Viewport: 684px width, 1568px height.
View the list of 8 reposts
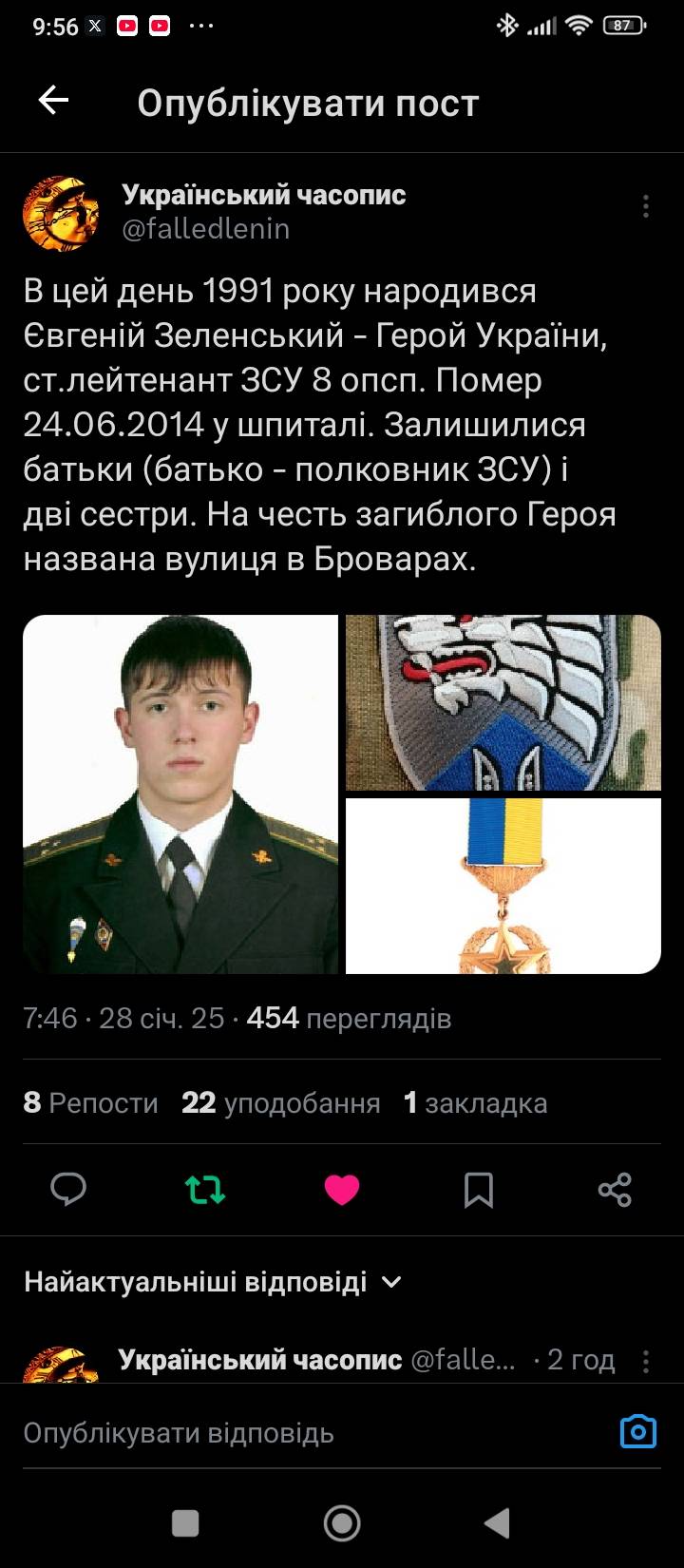tap(91, 1102)
